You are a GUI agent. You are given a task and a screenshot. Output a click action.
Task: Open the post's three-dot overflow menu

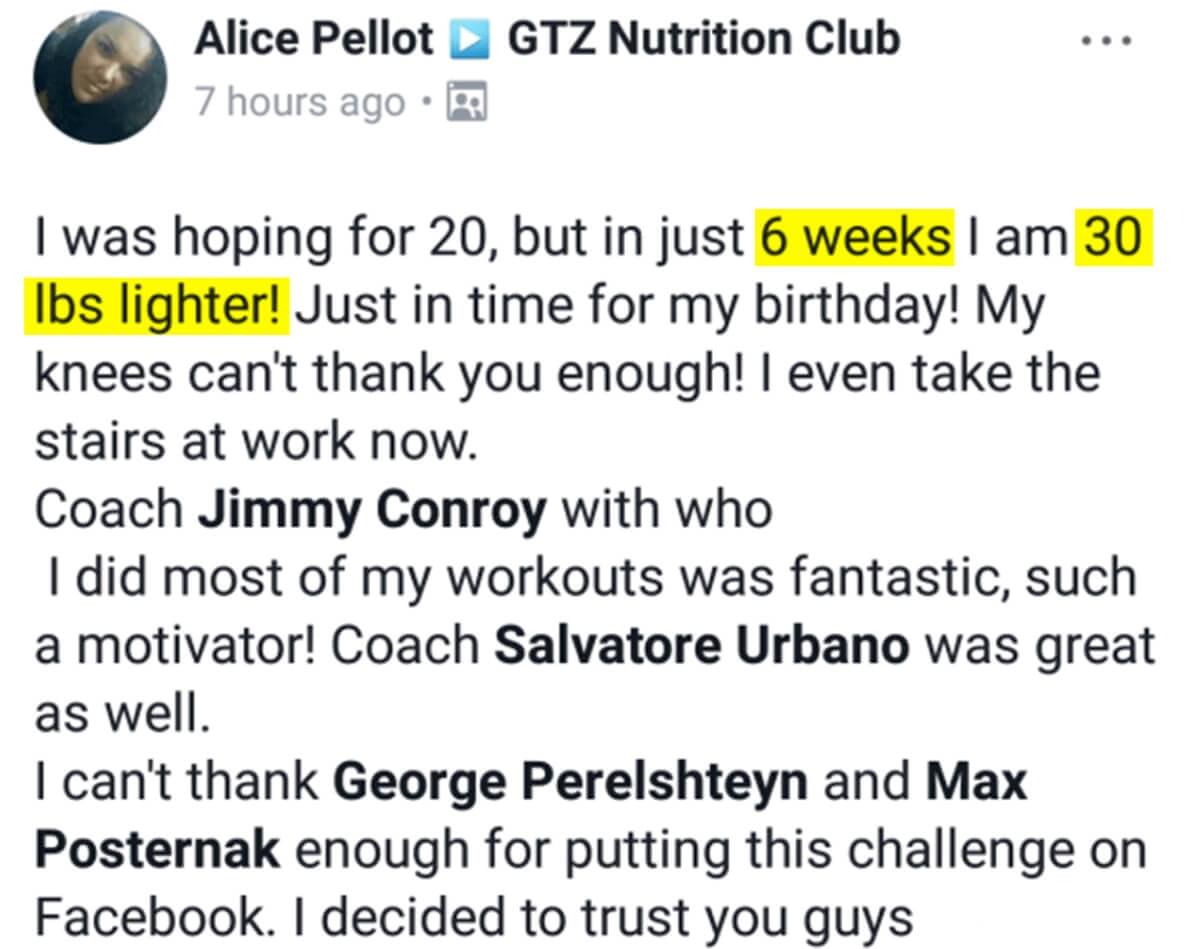pos(1107,42)
